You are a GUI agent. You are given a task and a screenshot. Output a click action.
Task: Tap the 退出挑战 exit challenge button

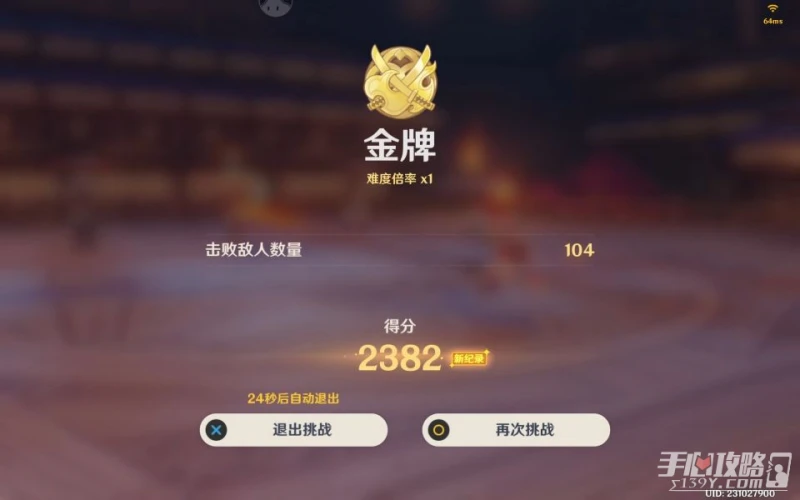click(x=293, y=430)
